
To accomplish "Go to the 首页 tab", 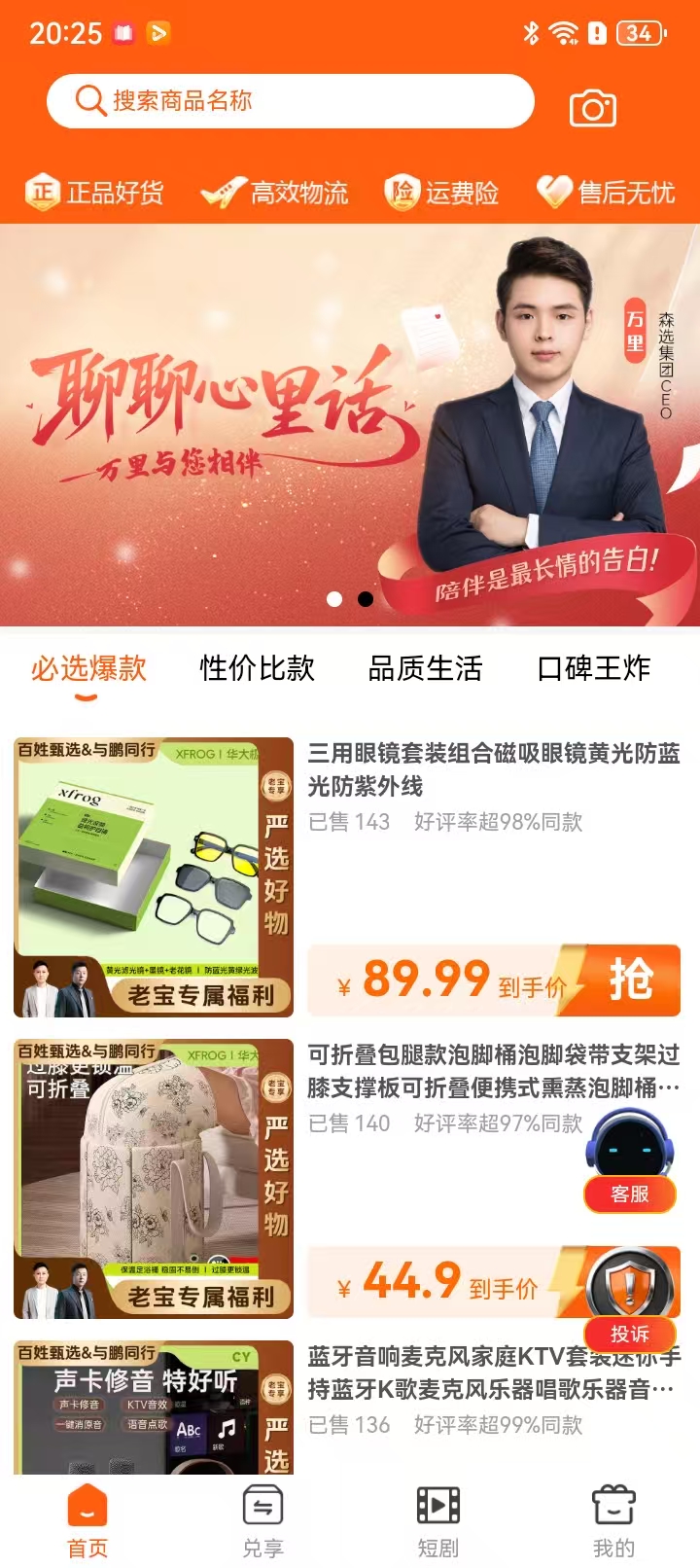I will (x=87, y=1522).
